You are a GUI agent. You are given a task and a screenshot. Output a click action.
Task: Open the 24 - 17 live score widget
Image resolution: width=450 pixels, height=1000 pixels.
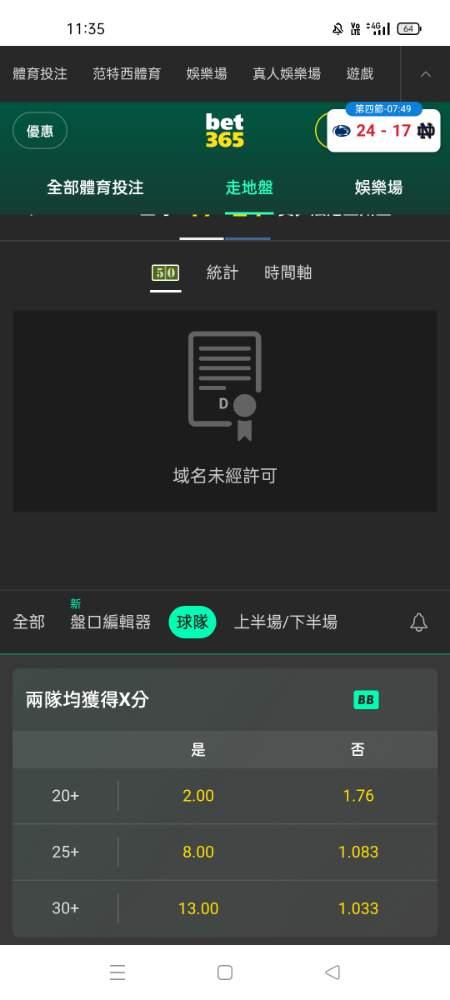384,131
